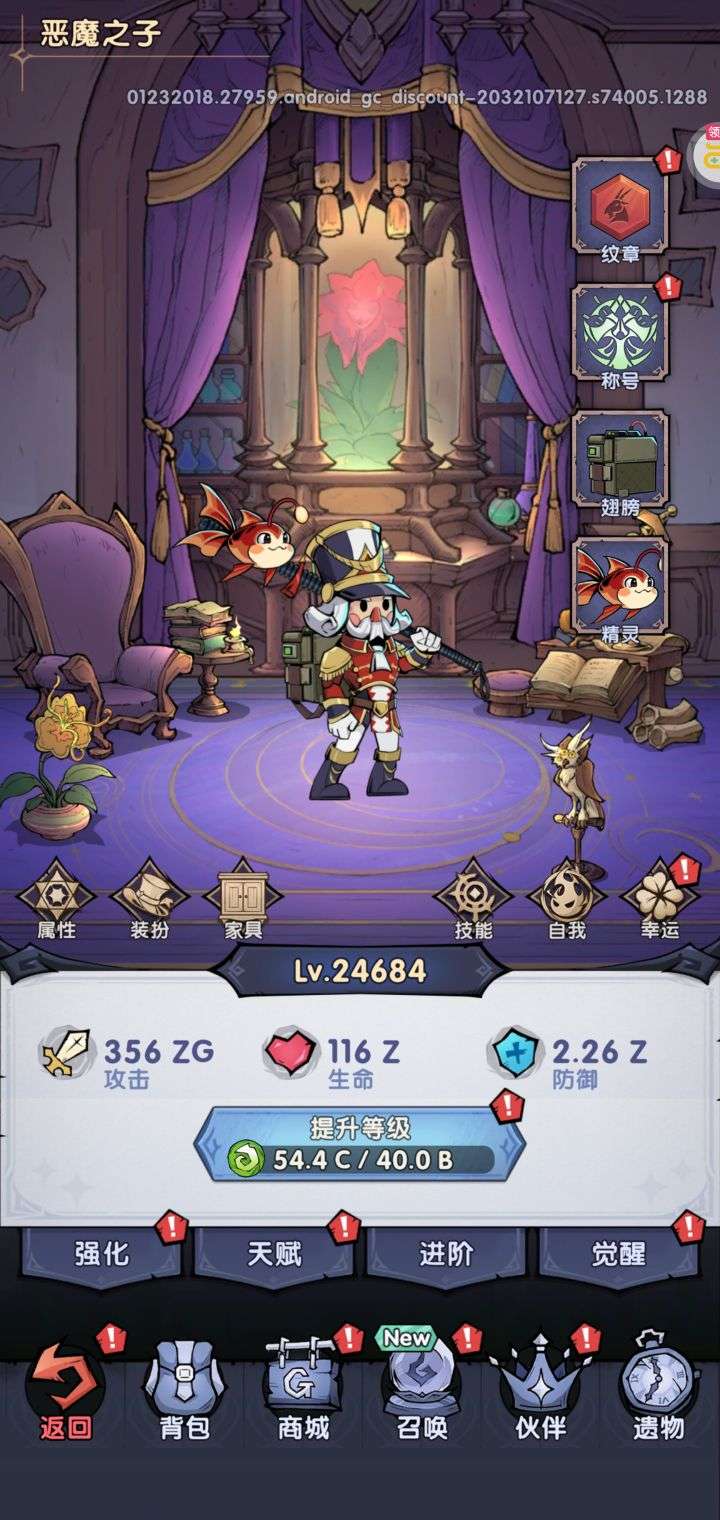Screen dimensions: 720x1520
Task: Open the 精灵 spirit panel
Action: pyautogui.click(x=618, y=588)
